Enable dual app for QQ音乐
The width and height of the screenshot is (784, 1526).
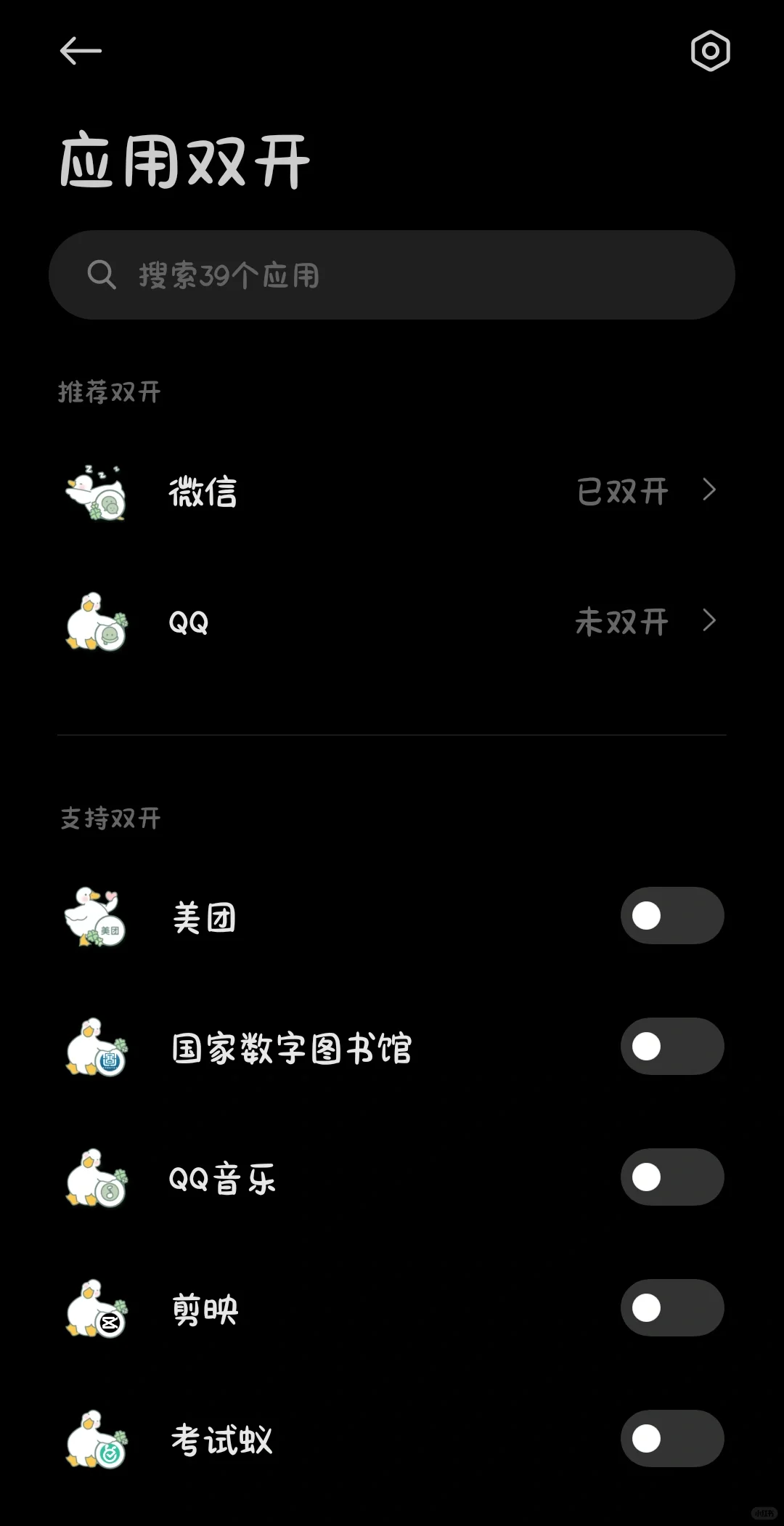pos(672,1177)
